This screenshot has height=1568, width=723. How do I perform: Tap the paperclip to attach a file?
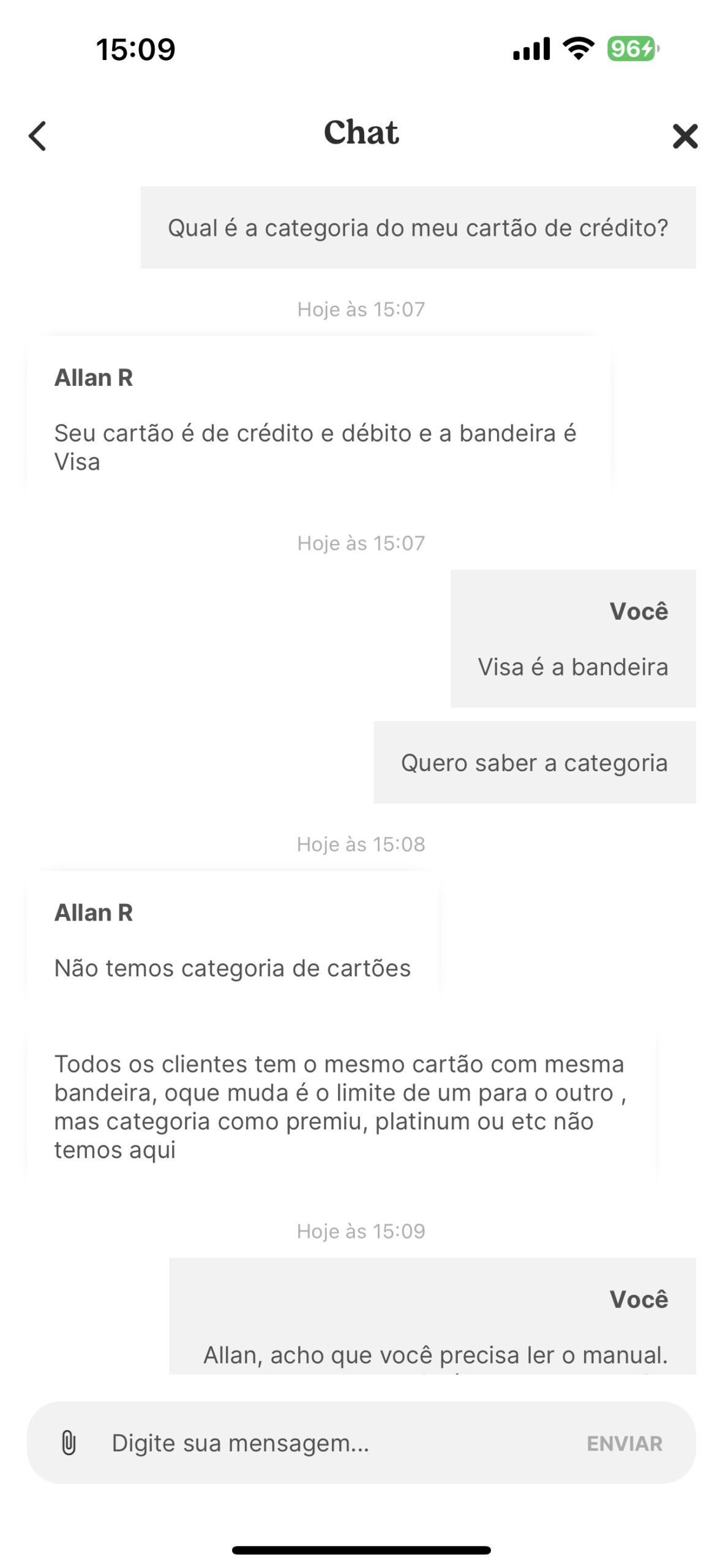(69, 1442)
